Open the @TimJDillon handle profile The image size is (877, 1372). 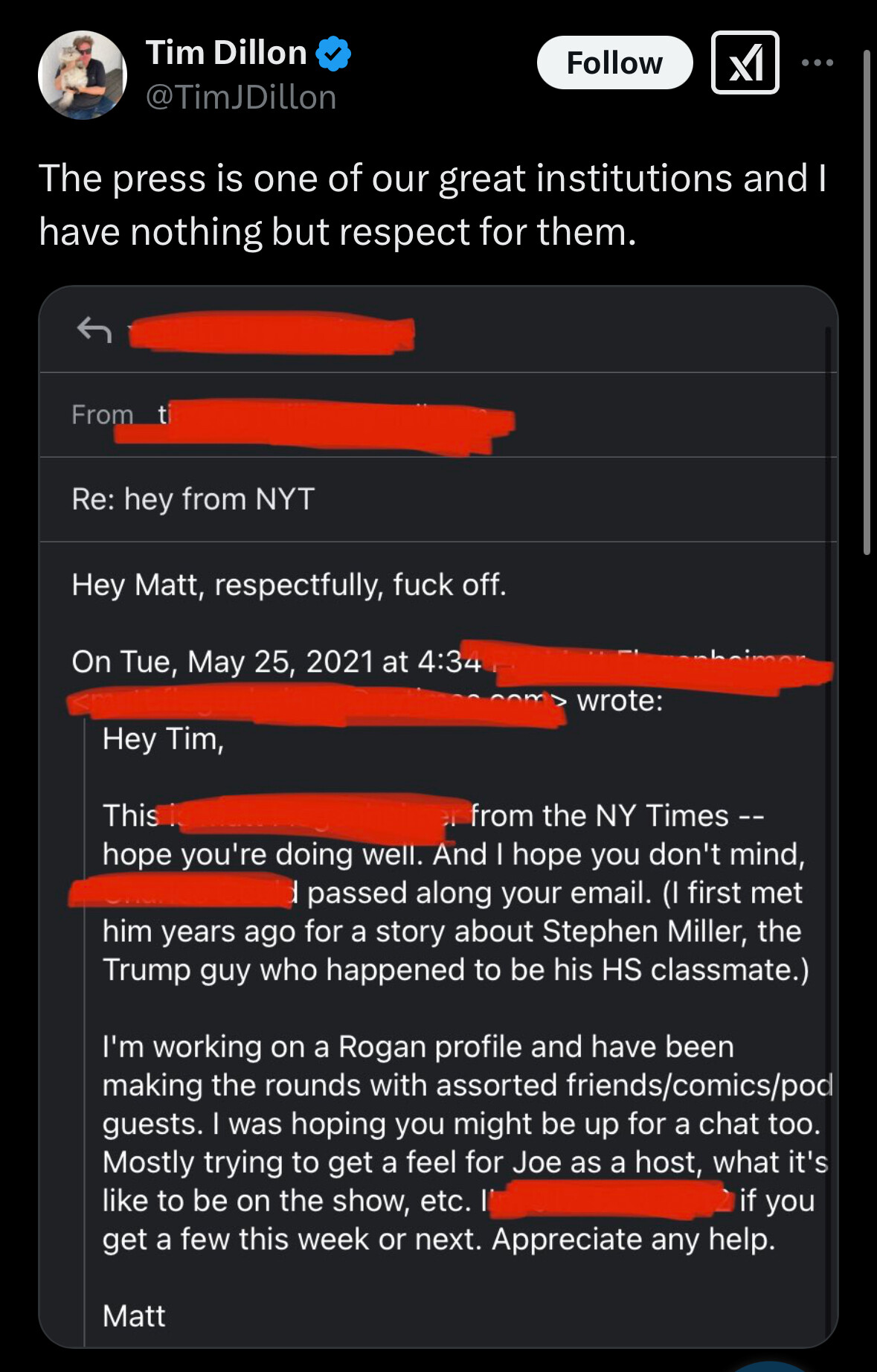point(241,97)
